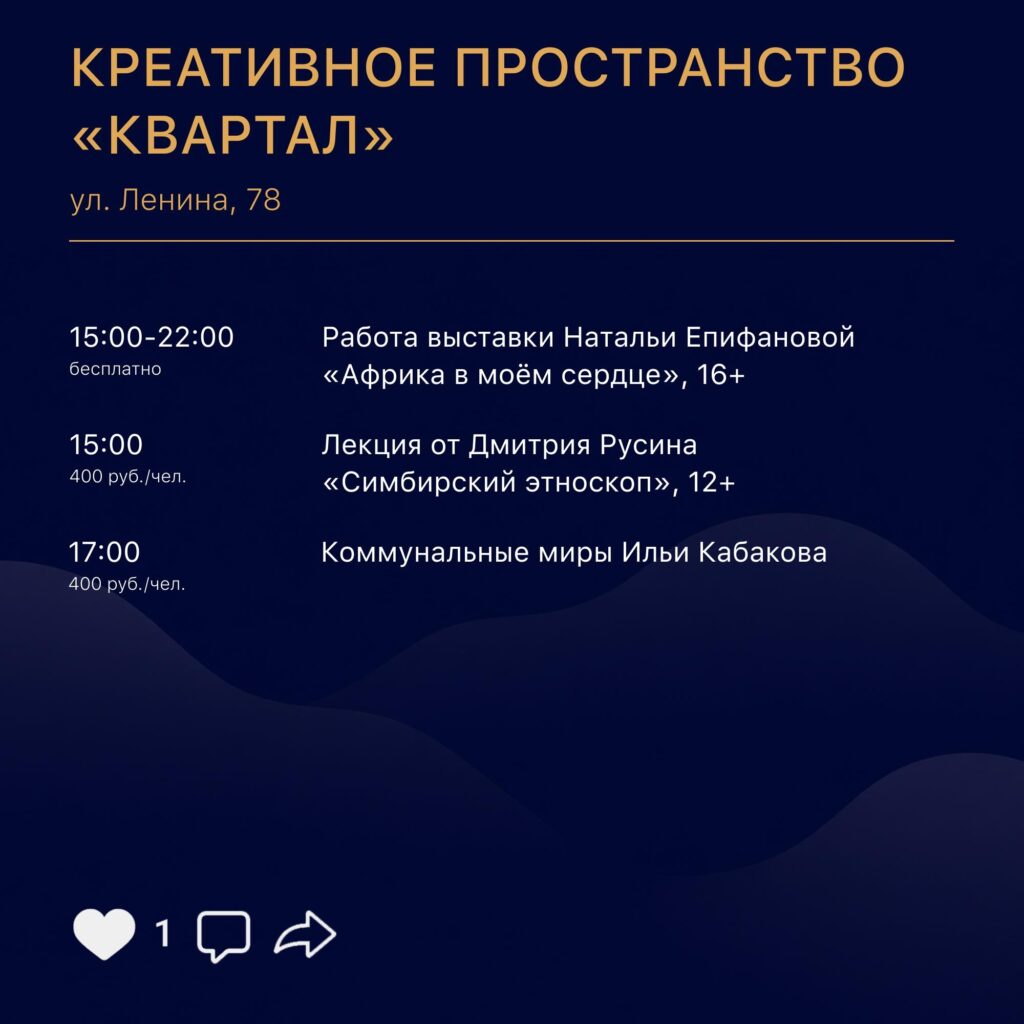Open the comments speech bubble
1024x1024 pixels.
click(223, 936)
